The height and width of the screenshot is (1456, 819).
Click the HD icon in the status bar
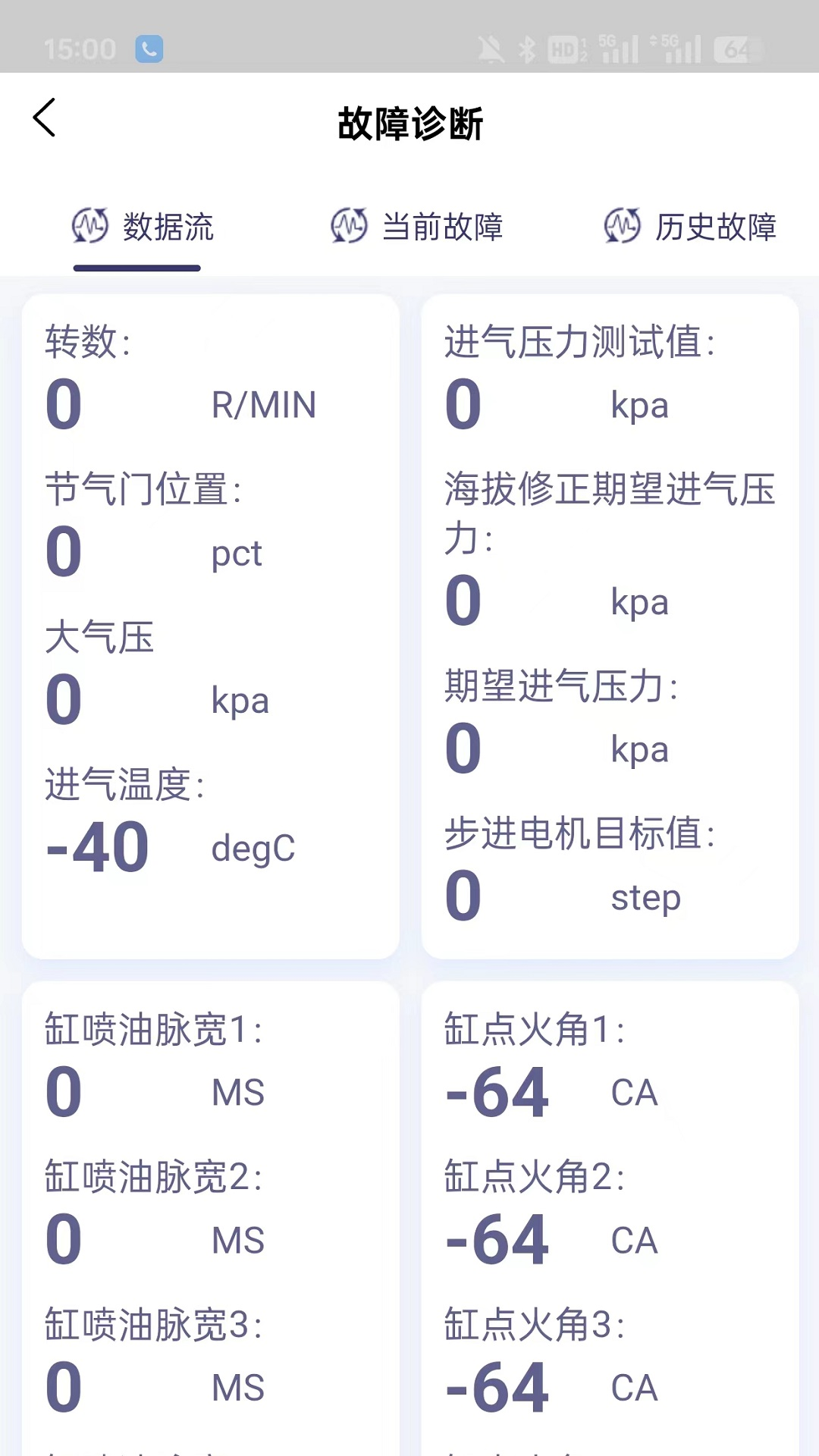pos(562,49)
